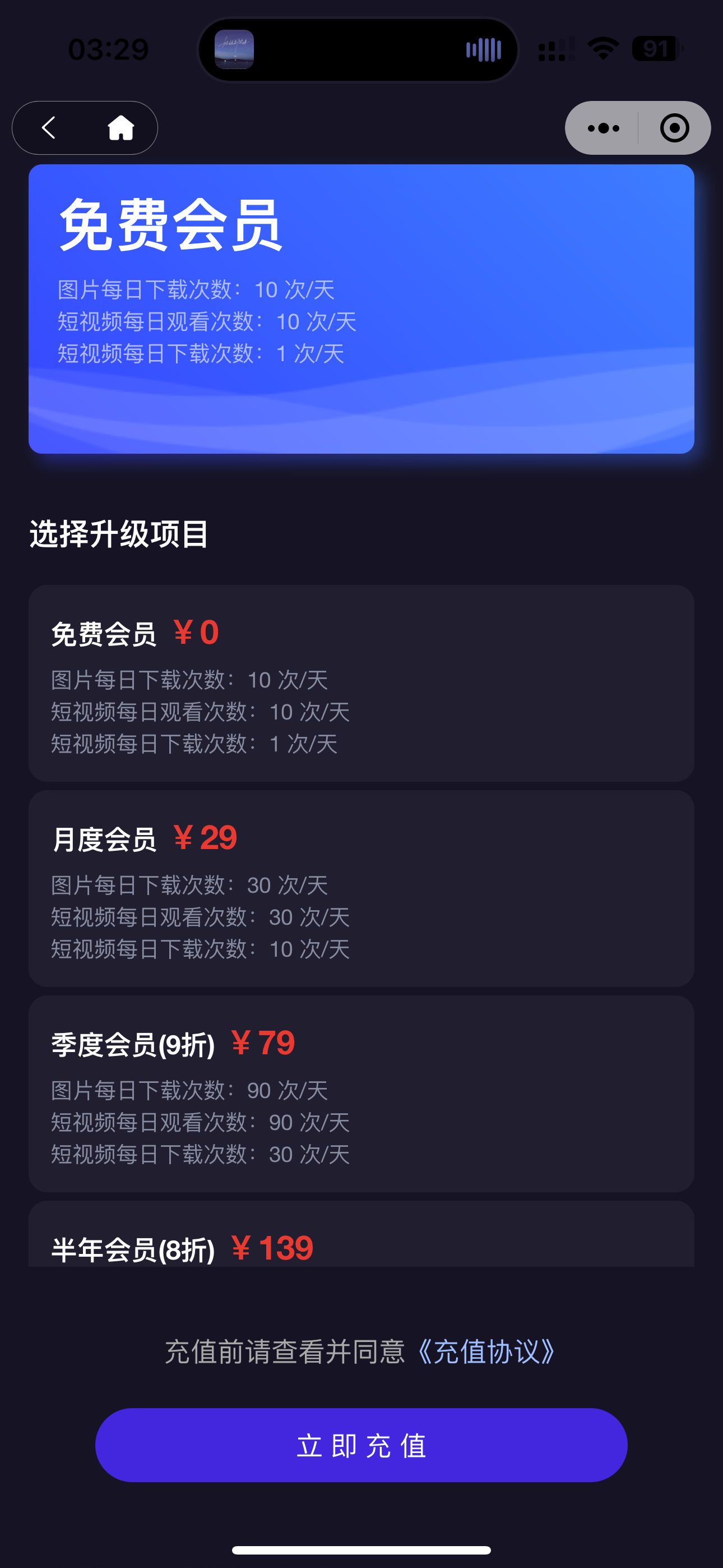Go back to the previous page

click(49, 128)
